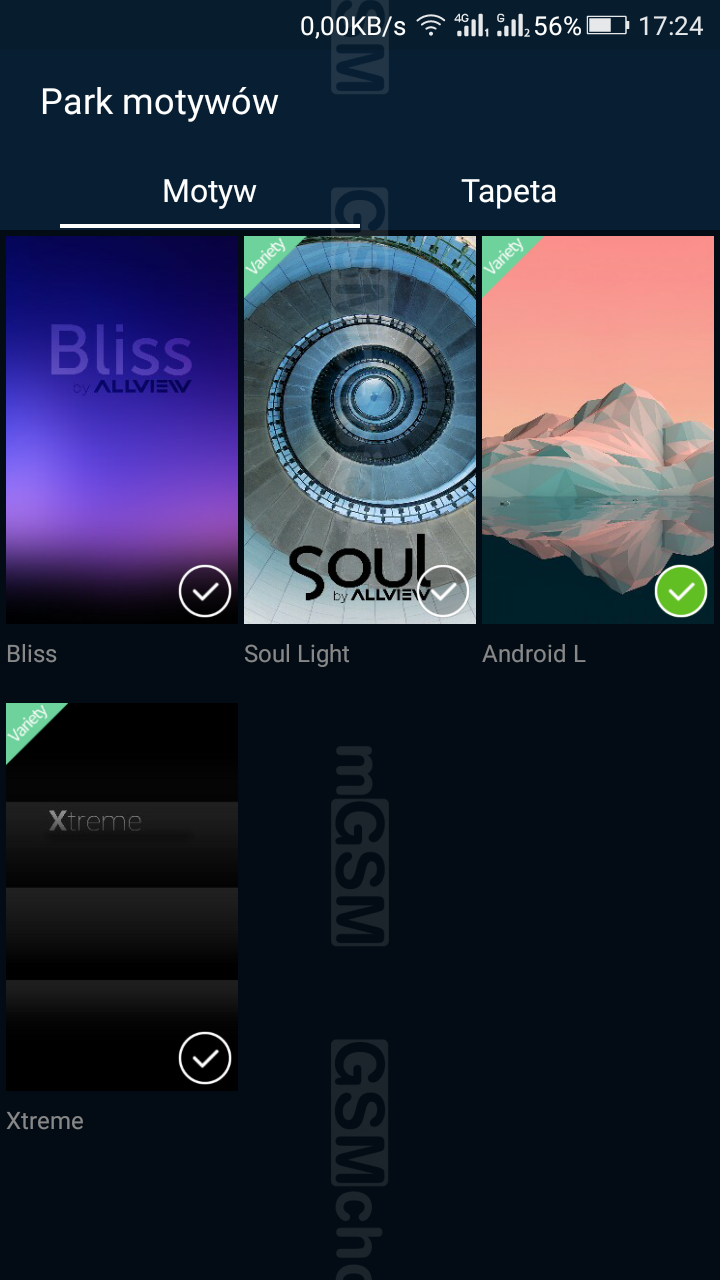The width and height of the screenshot is (720, 1280).
Task: Open the Soul Light theme
Action: [x=360, y=430]
